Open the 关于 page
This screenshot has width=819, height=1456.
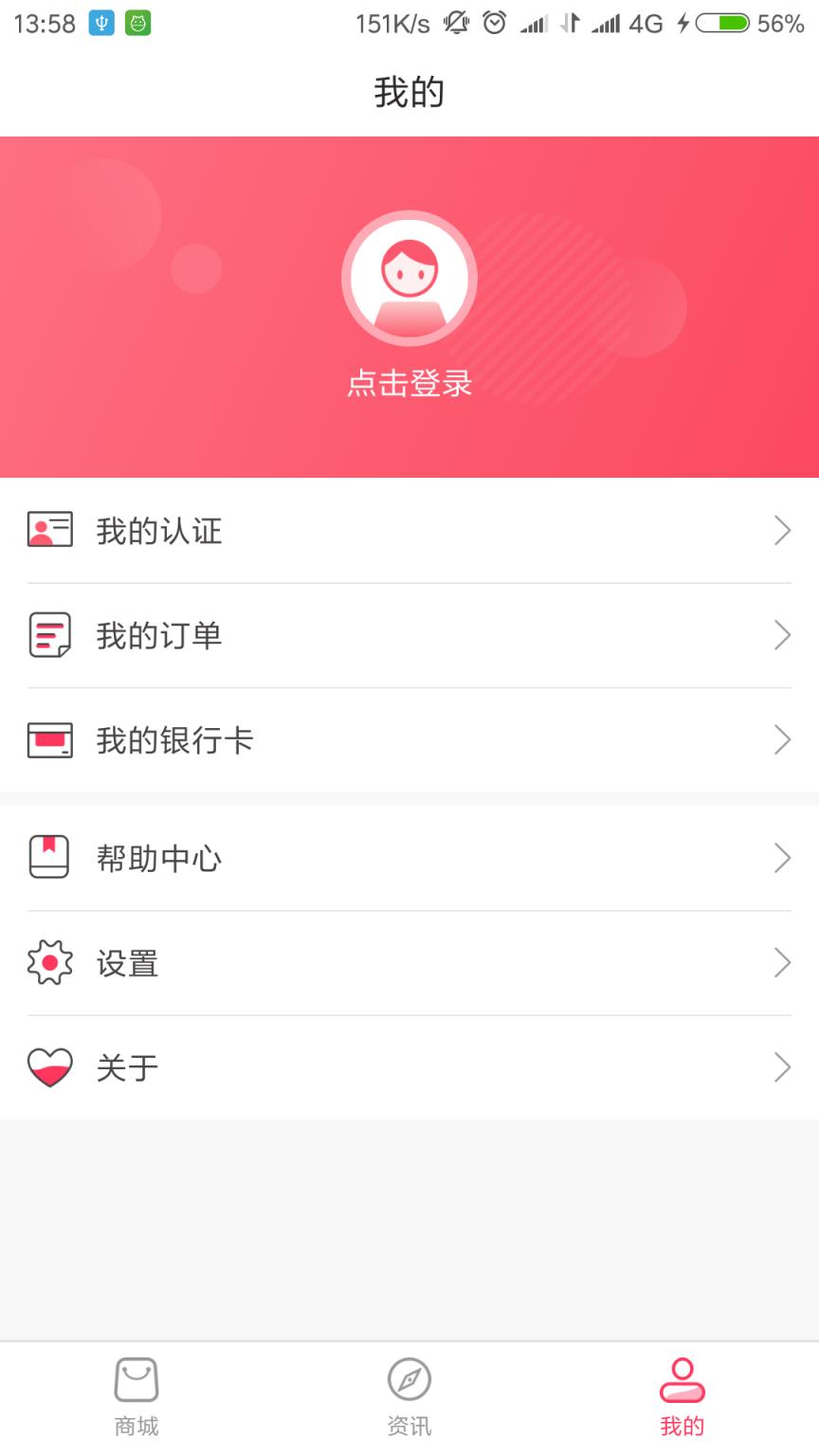pos(408,1066)
